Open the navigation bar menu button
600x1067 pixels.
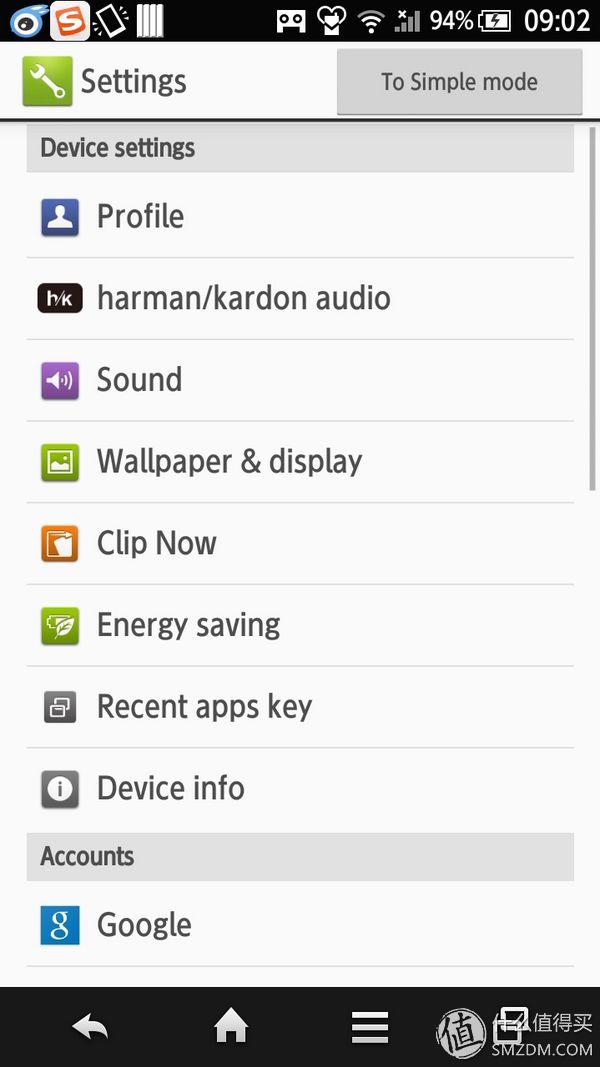tap(369, 1026)
